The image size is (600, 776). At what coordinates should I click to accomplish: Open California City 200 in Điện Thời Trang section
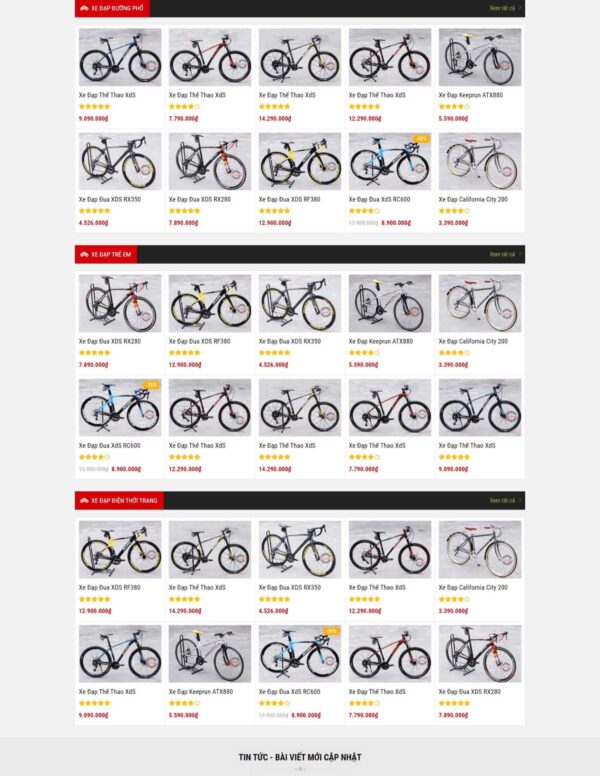(479, 549)
